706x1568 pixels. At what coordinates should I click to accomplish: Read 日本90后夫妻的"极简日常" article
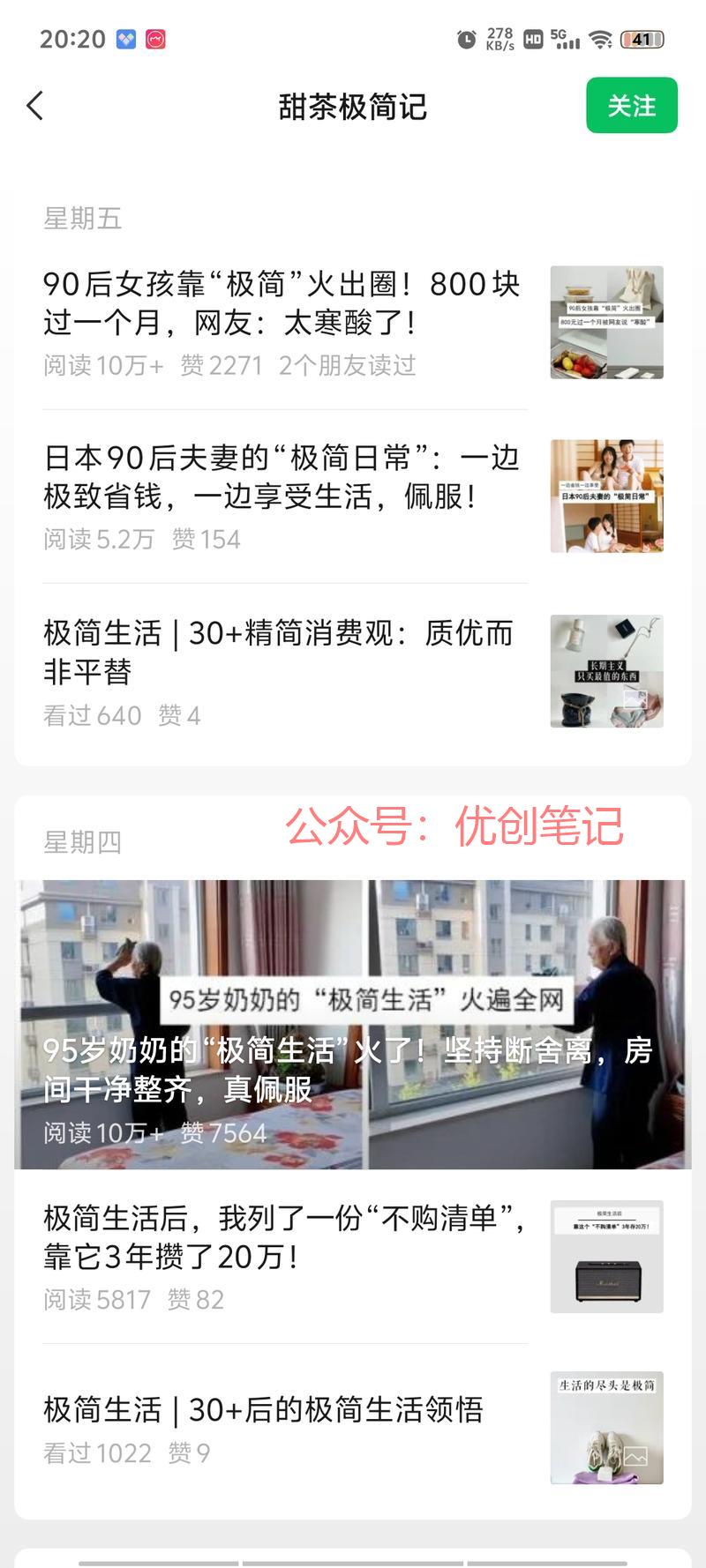point(282,477)
